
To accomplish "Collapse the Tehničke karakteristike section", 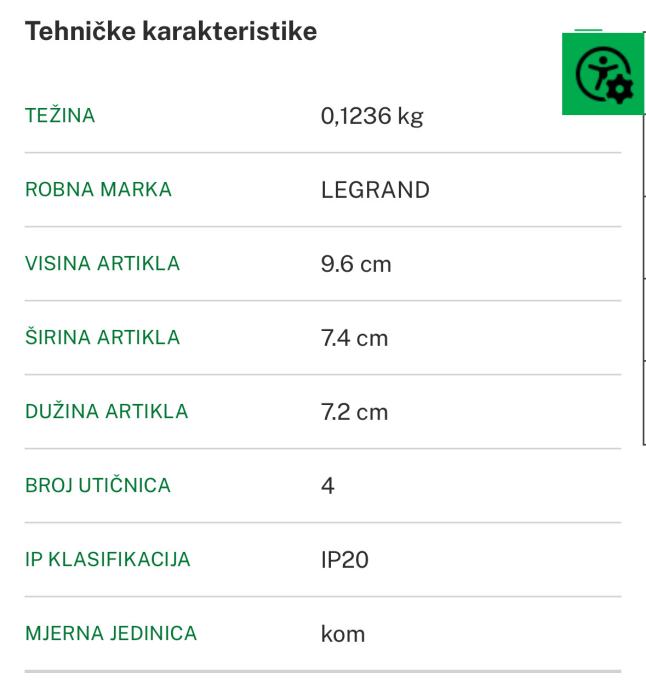I will click(589, 30).
